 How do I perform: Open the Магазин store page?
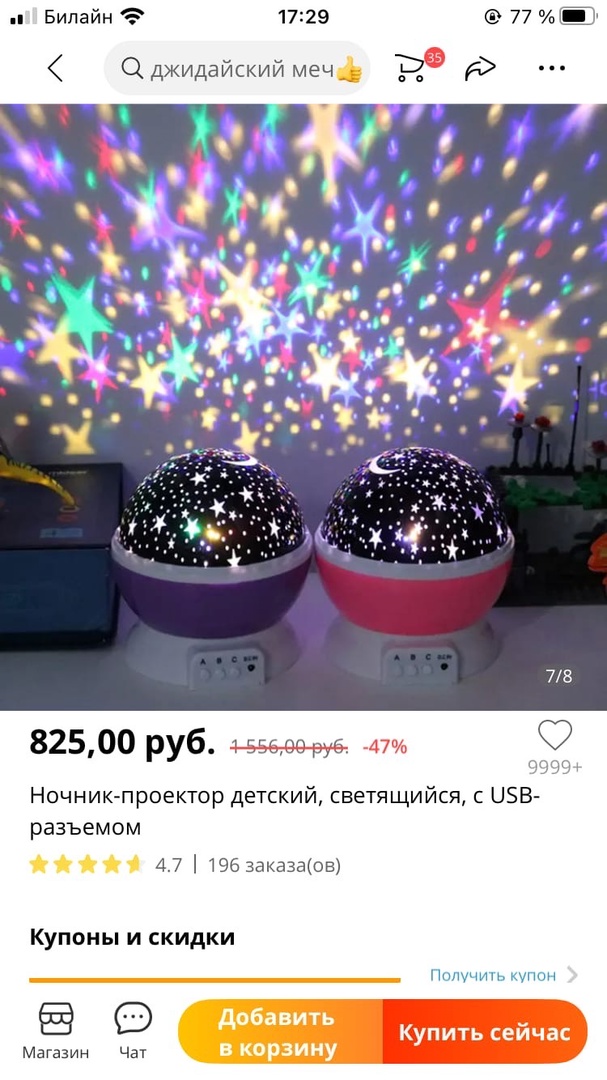pyautogui.click(x=56, y=1030)
